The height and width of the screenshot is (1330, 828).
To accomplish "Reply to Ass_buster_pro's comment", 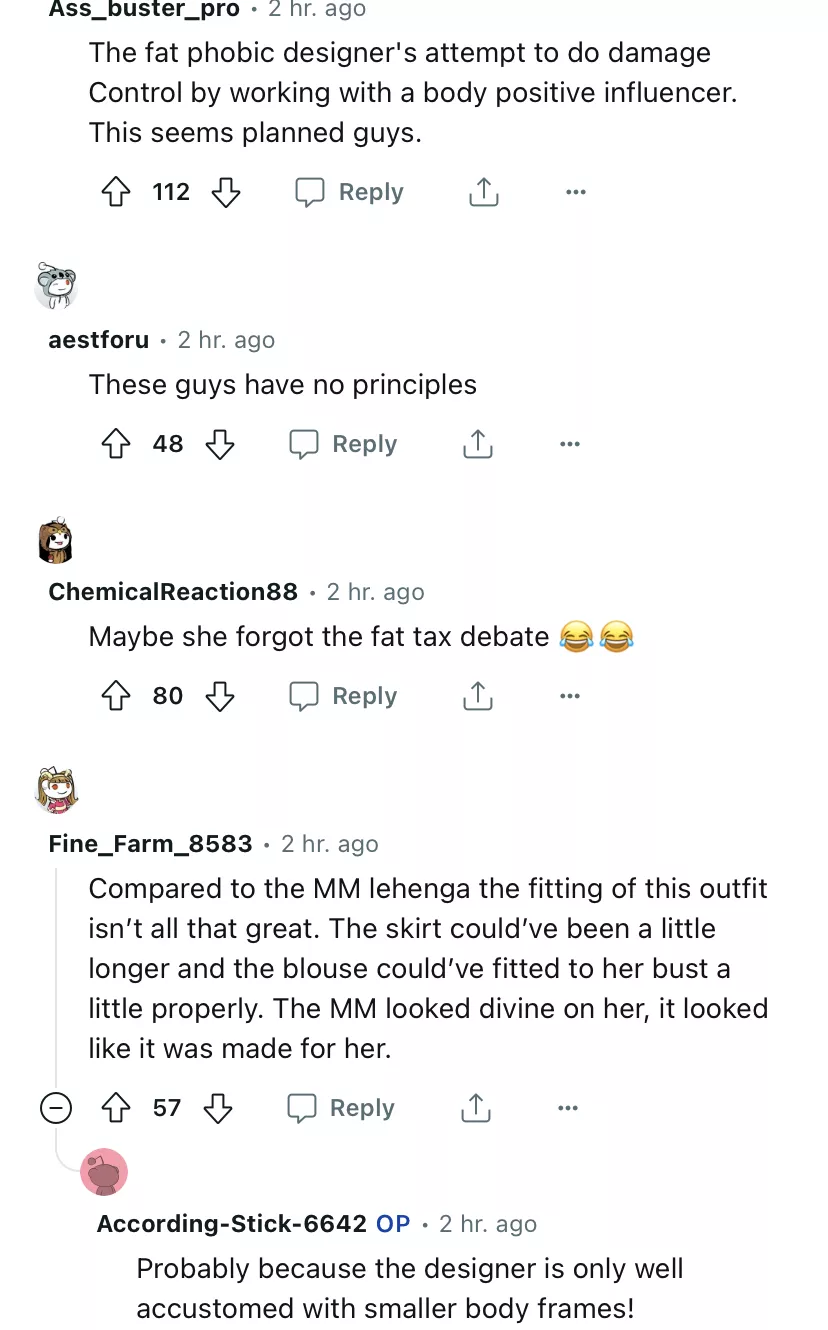I will tap(350, 192).
